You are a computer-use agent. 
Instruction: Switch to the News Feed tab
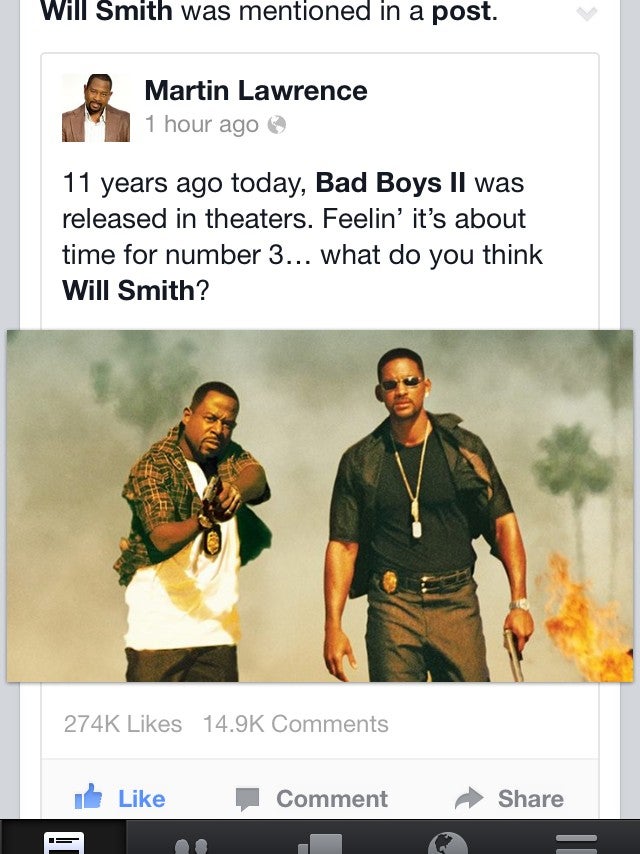pyautogui.click(x=64, y=840)
